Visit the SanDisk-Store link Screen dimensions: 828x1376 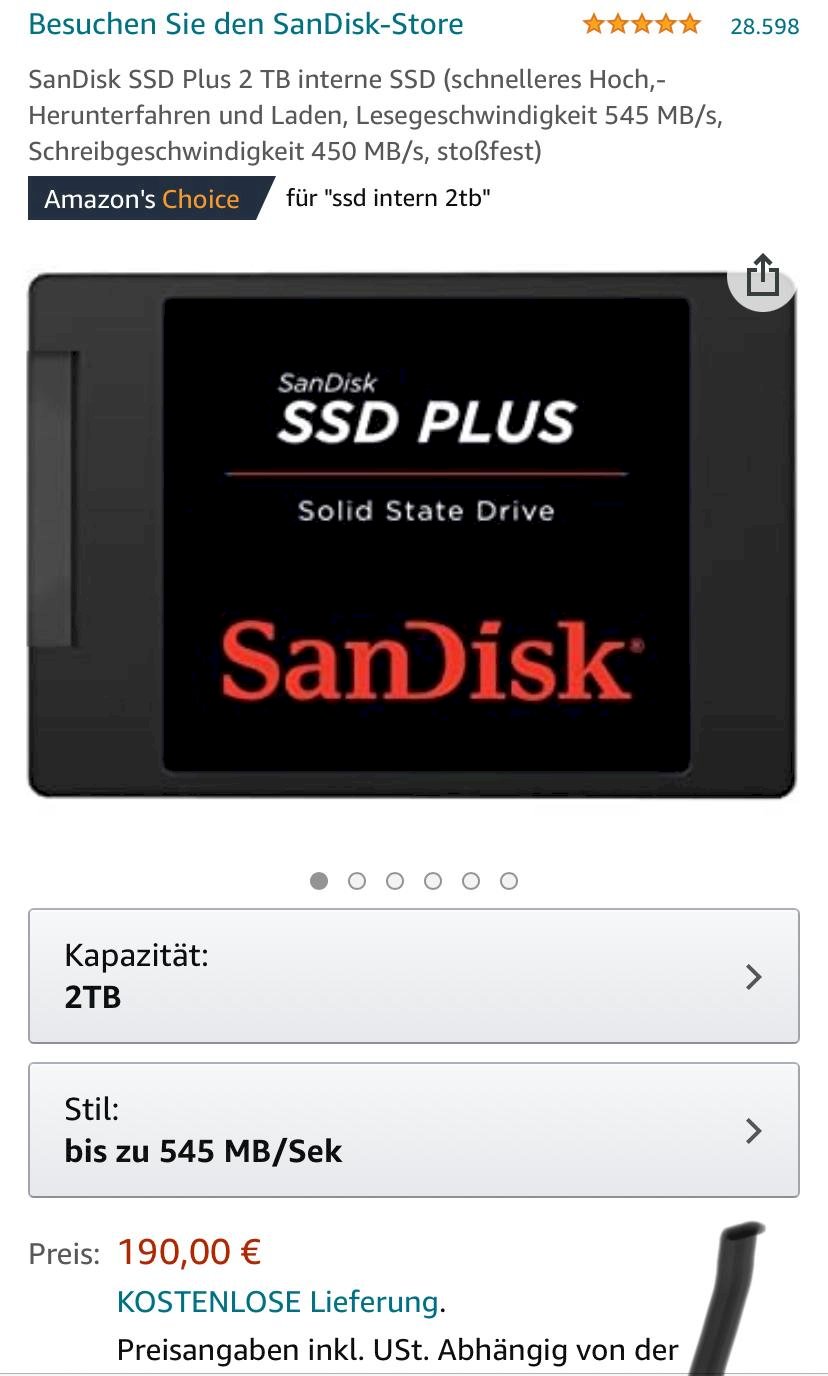click(245, 24)
